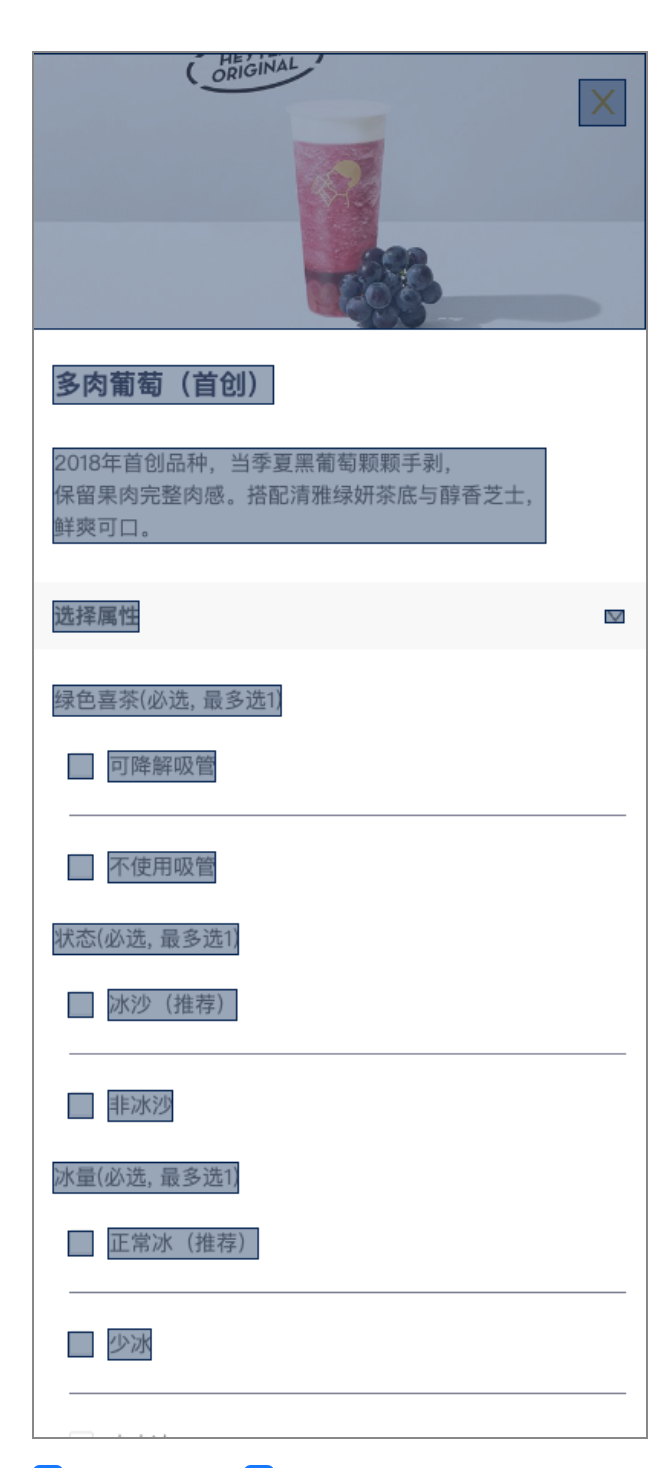The width and height of the screenshot is (672, 1468).
Task: Select the 可降解吸管 checkbox
Action: (x=81, y=767)
